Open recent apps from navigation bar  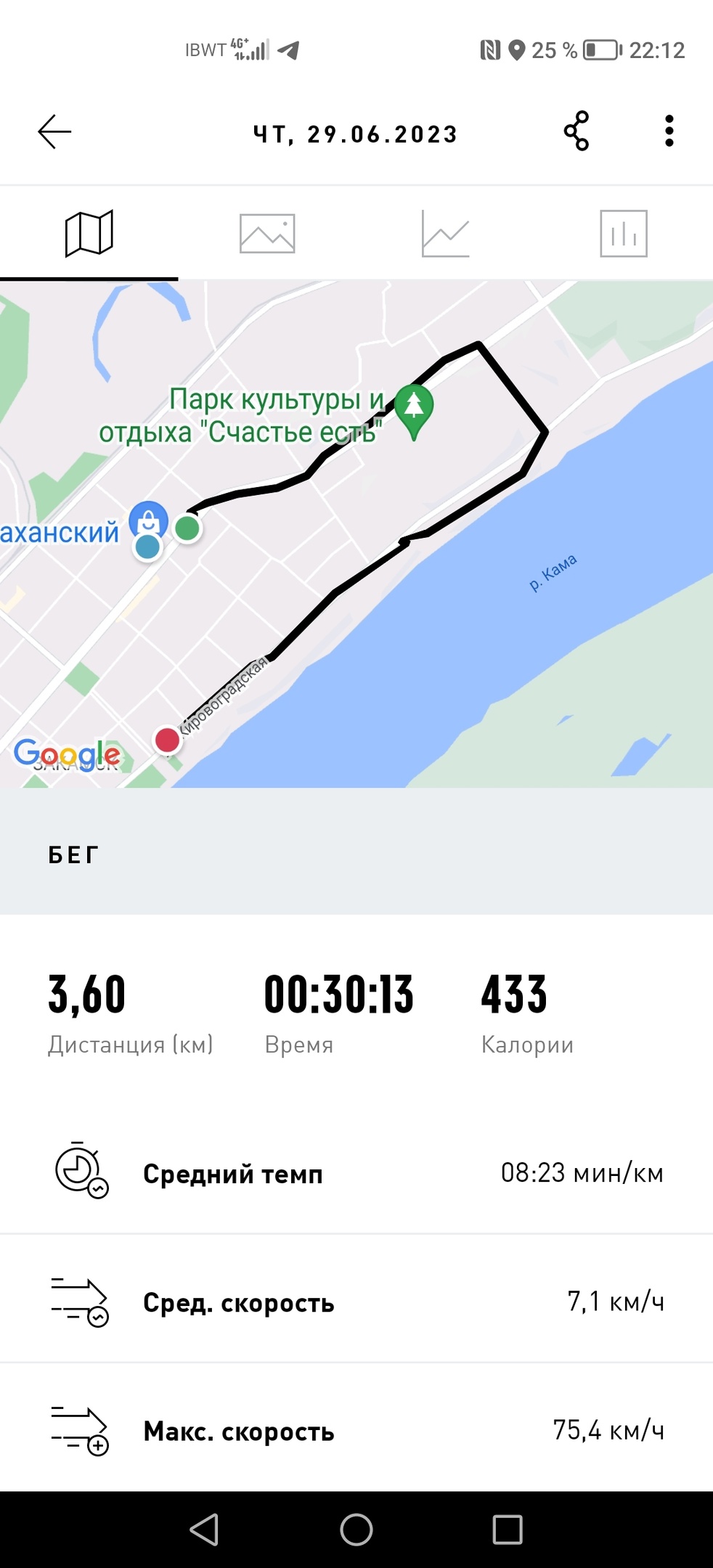508,1530
